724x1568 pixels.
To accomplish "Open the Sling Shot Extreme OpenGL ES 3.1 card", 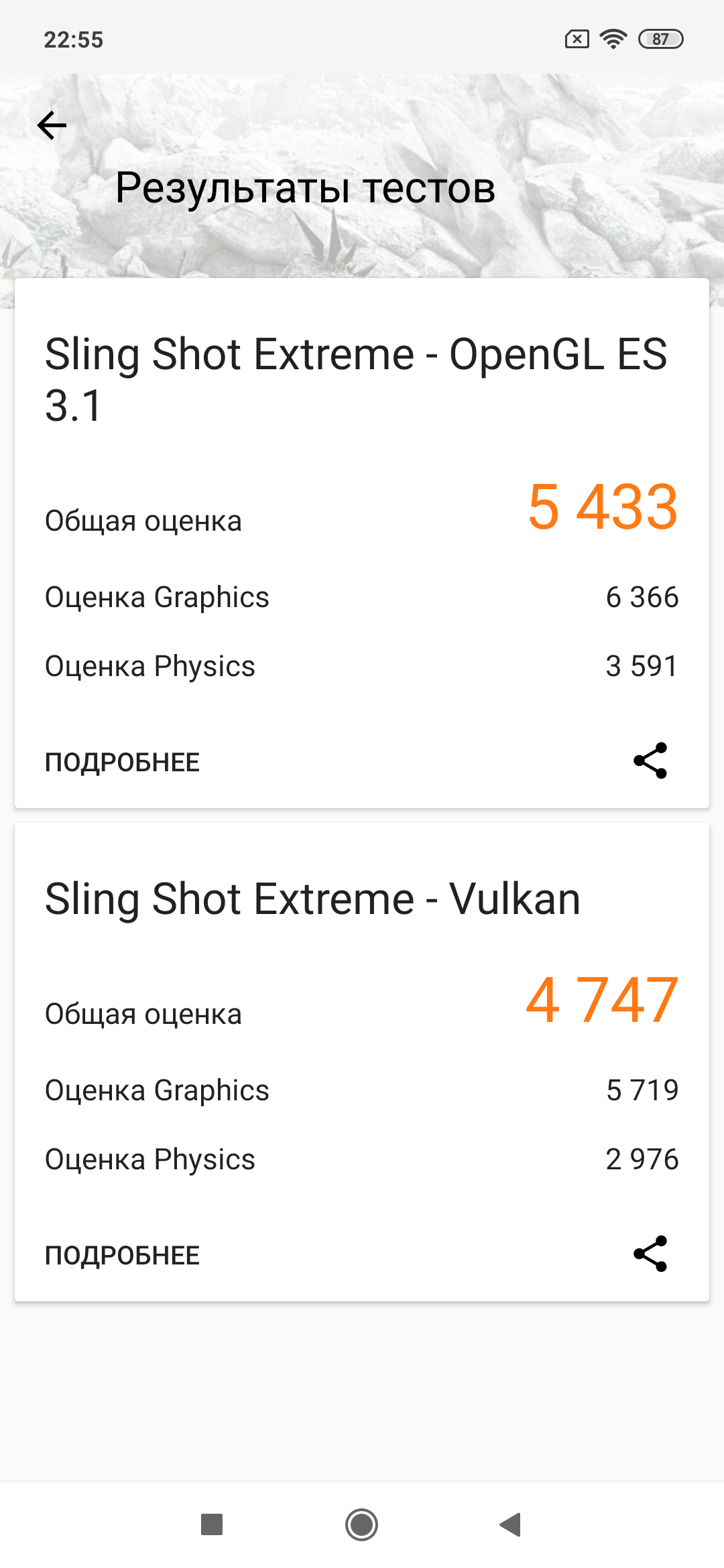I will point(355,379).
